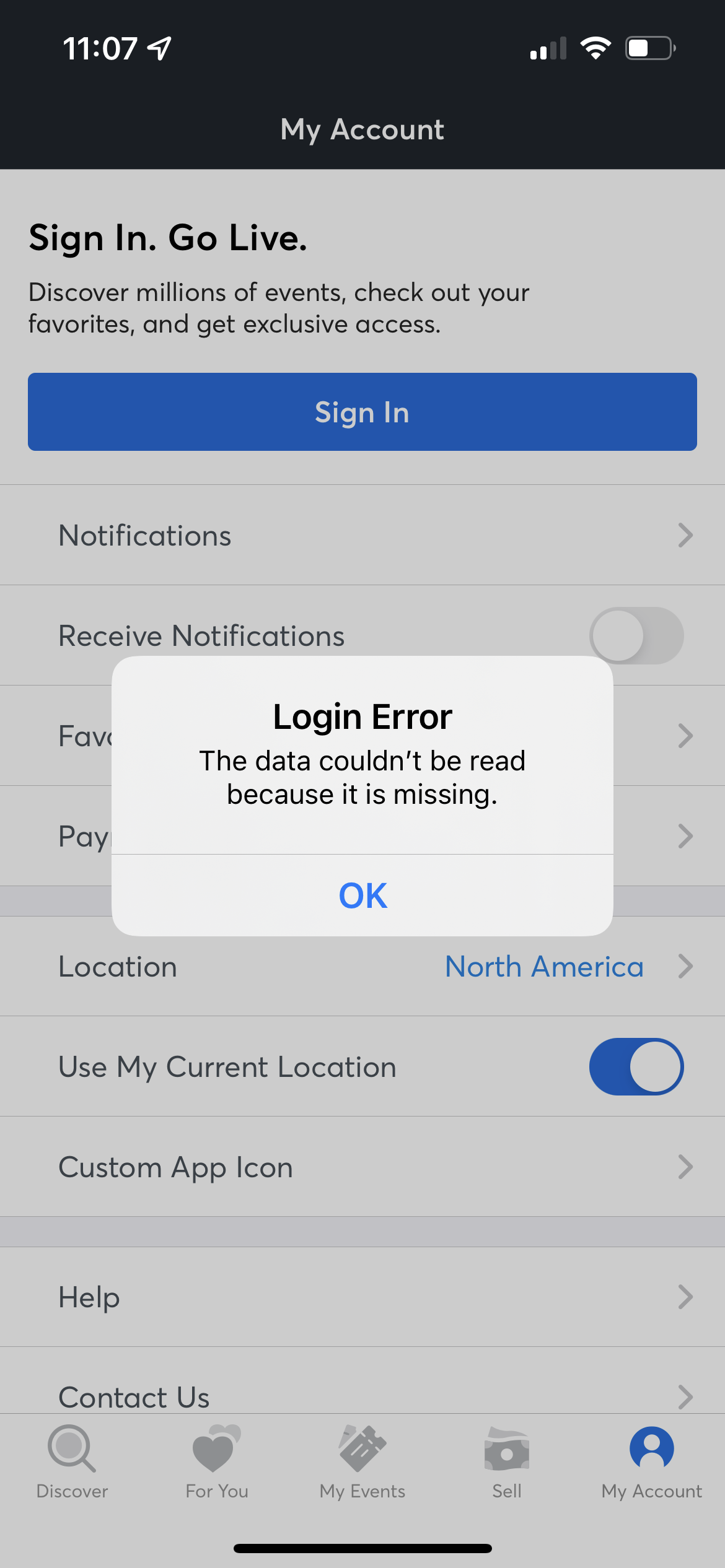Tap the battery indicator

[648, 48]
